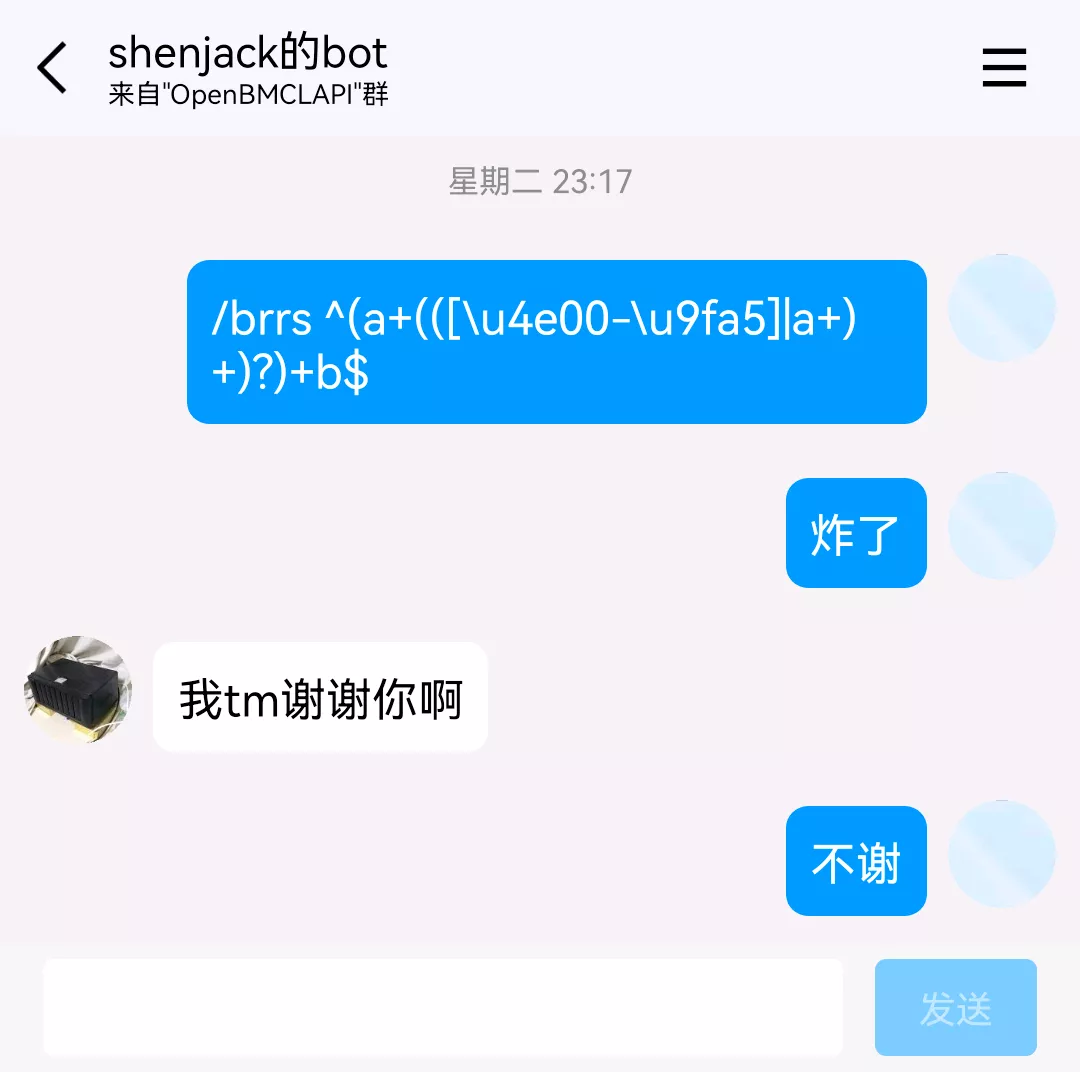Focus the message input field
Viewport: 1080px width, 1072px height.
point(442,1007)
